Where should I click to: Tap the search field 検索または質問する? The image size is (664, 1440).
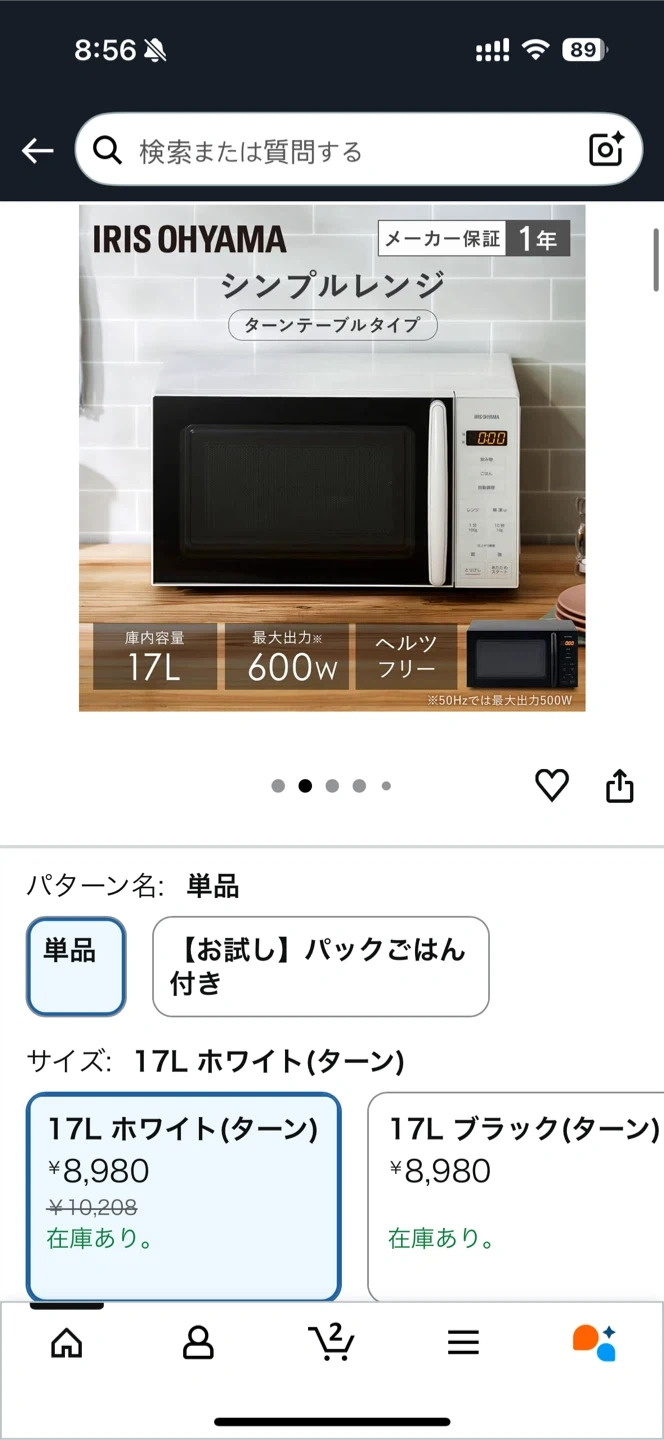tap(340, 151)
